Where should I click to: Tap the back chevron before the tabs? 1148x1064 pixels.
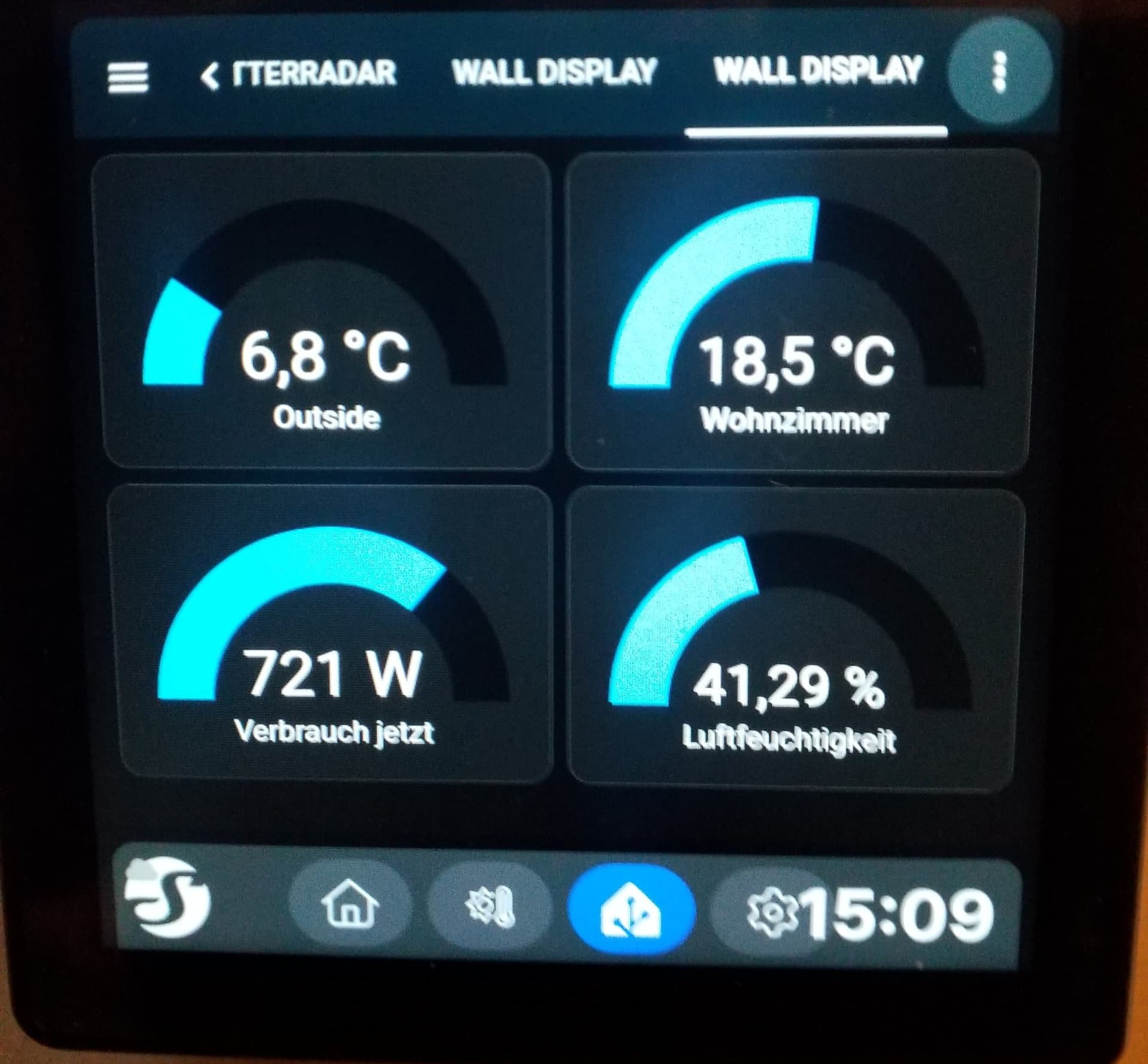tap(209, 76)
